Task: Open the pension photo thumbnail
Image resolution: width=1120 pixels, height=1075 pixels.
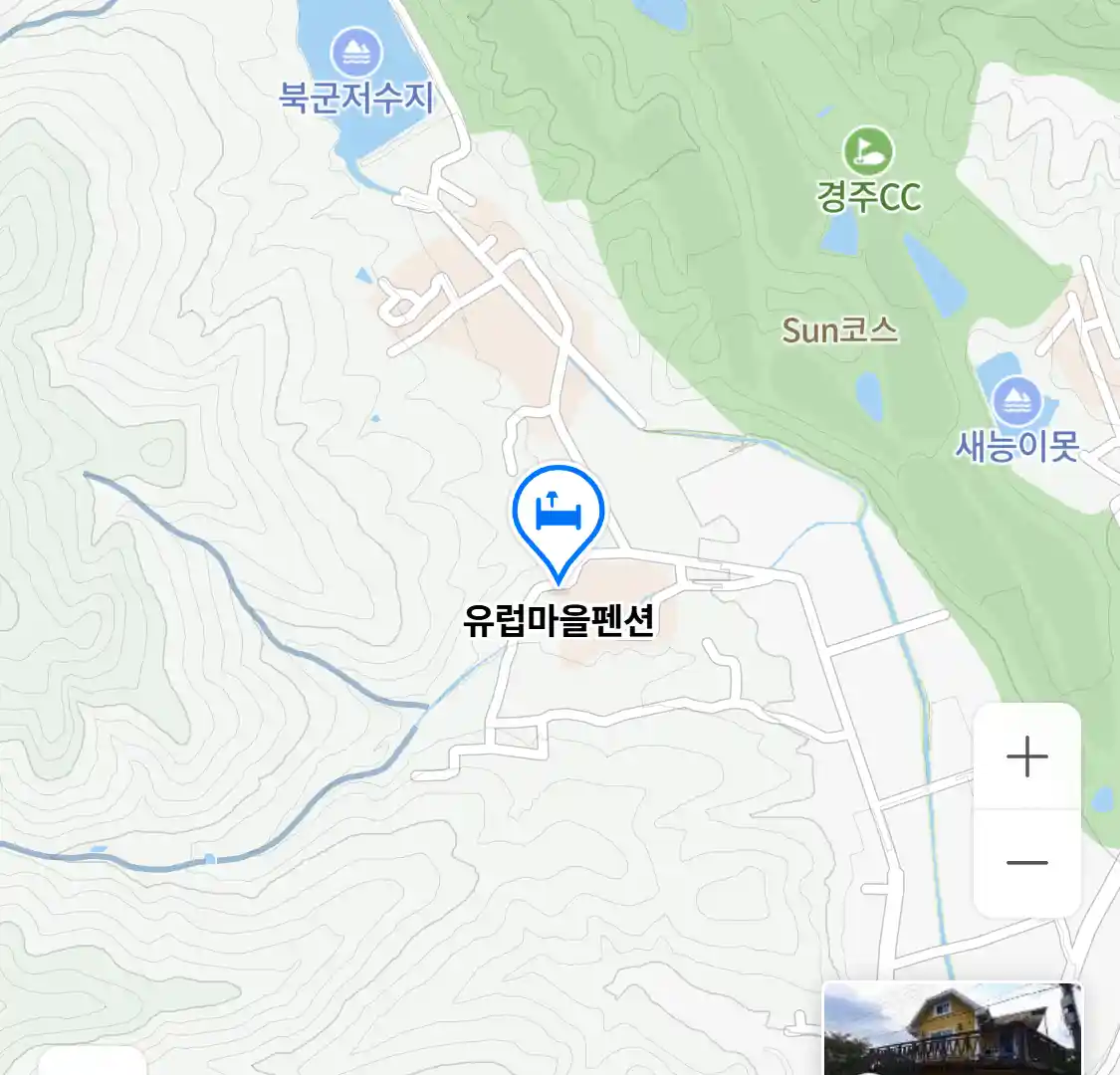Action: (x=953, y=1028)
